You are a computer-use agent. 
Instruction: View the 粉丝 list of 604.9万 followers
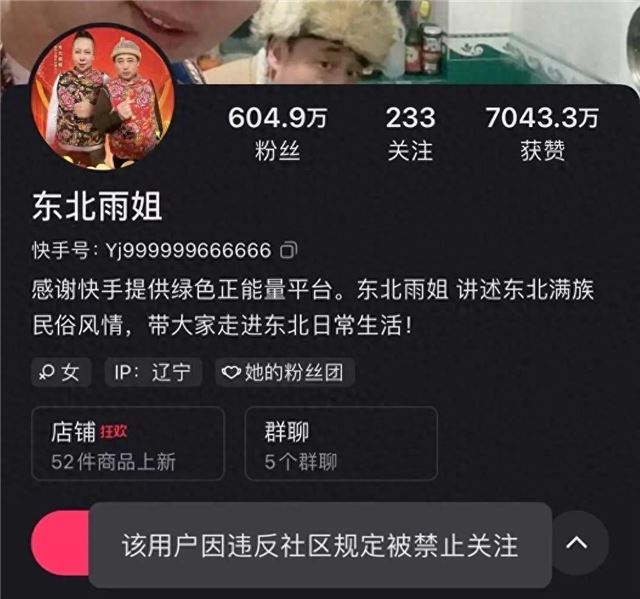coord(278,133)
